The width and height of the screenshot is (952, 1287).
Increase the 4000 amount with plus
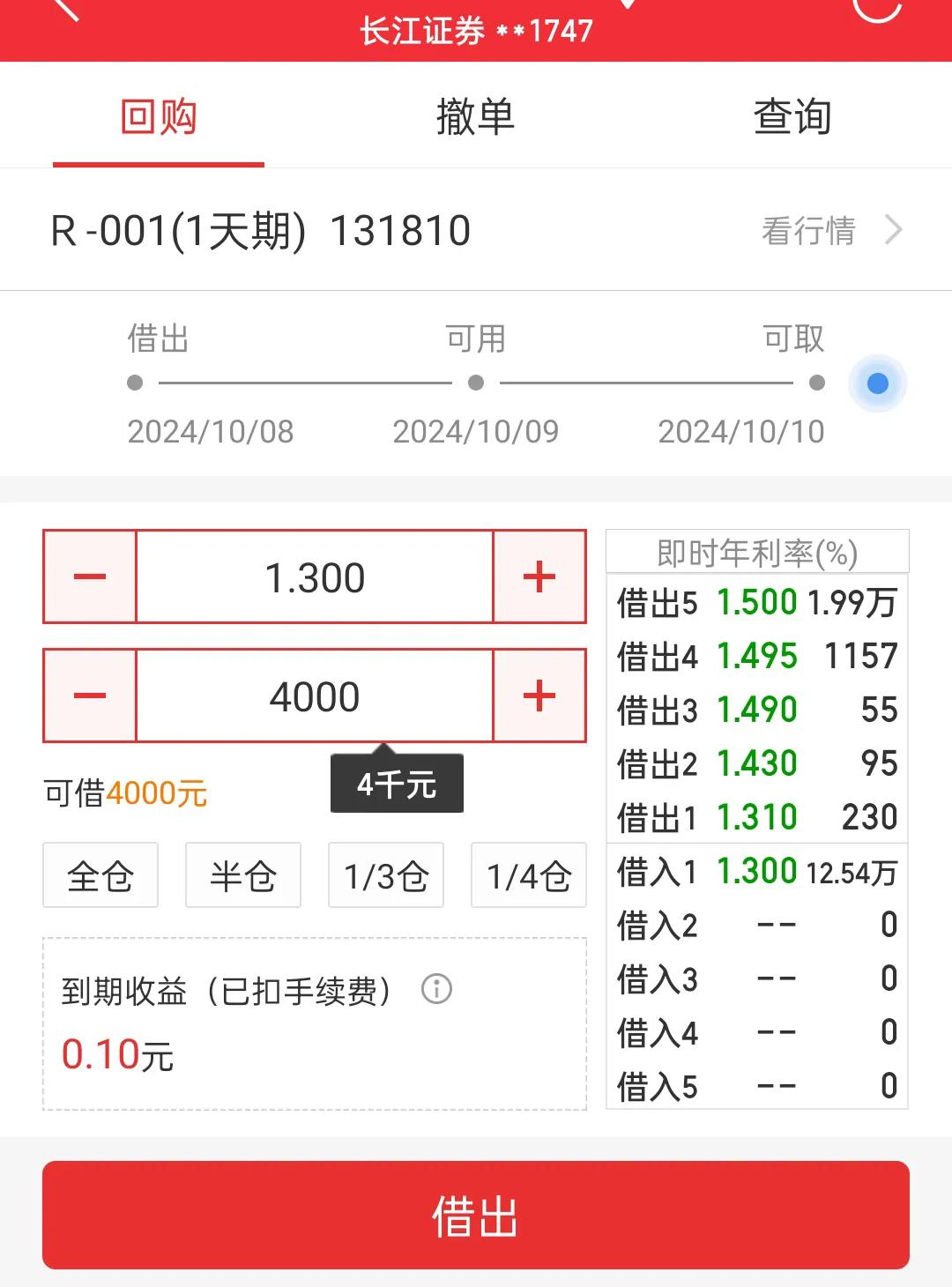coord(539,696)
